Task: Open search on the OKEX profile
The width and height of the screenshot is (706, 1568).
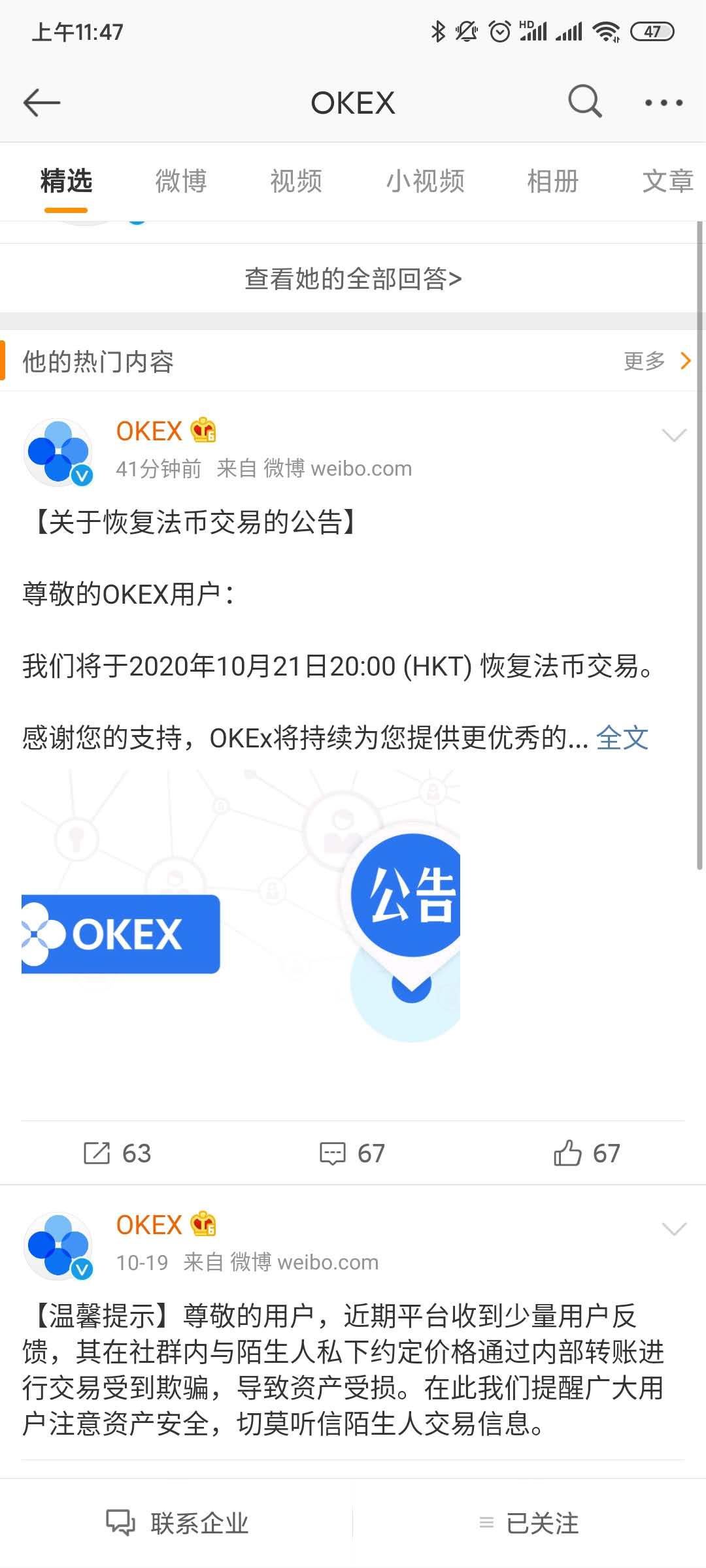Action: (x=584, y=101)
